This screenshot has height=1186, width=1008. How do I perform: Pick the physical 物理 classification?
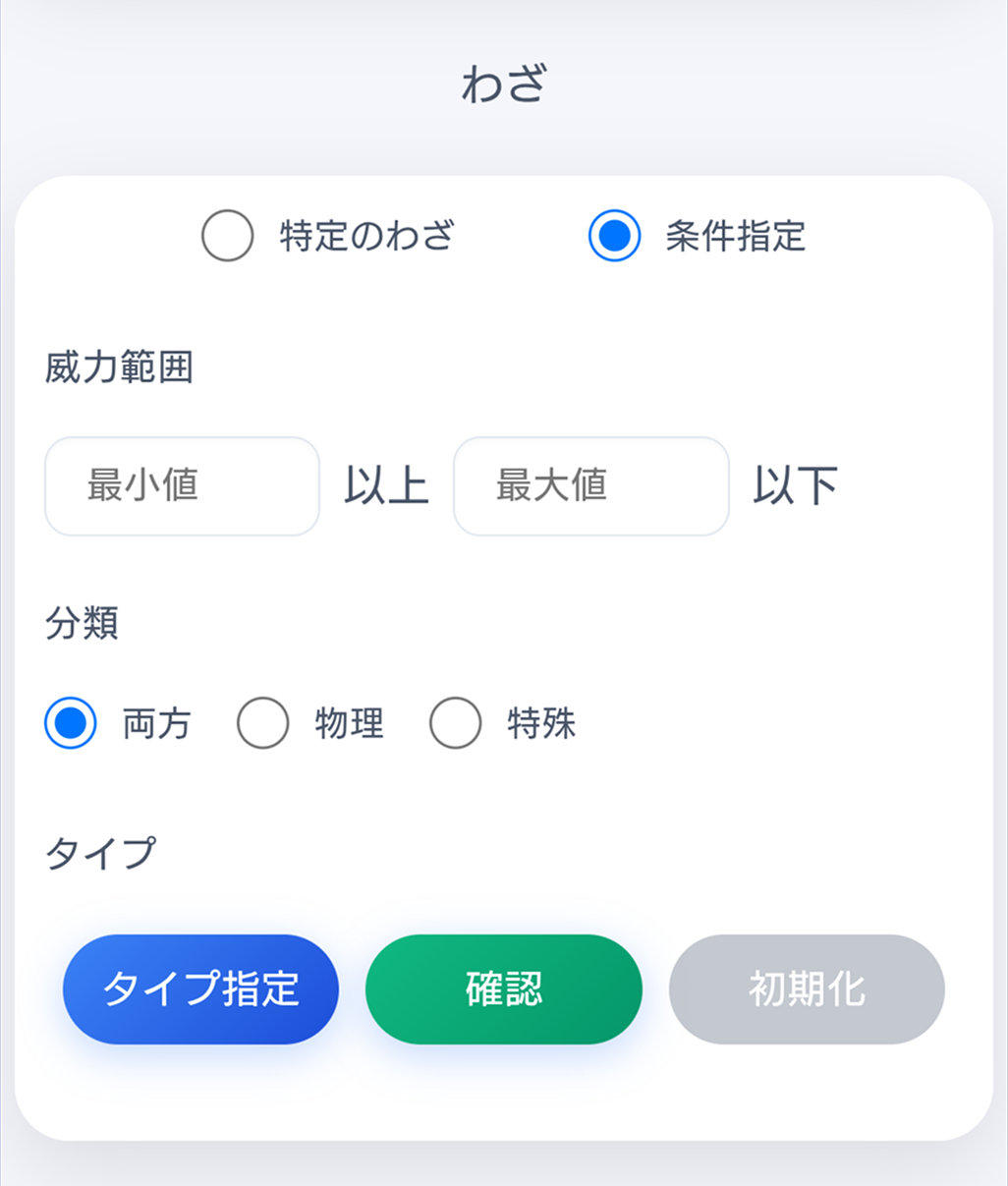262,723
